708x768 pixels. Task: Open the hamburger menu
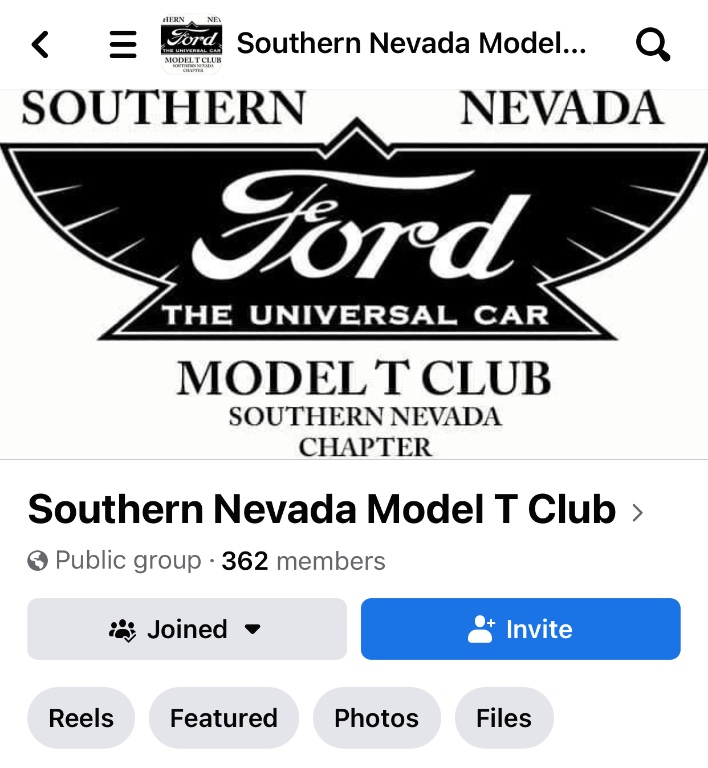(x=123, y=44)
